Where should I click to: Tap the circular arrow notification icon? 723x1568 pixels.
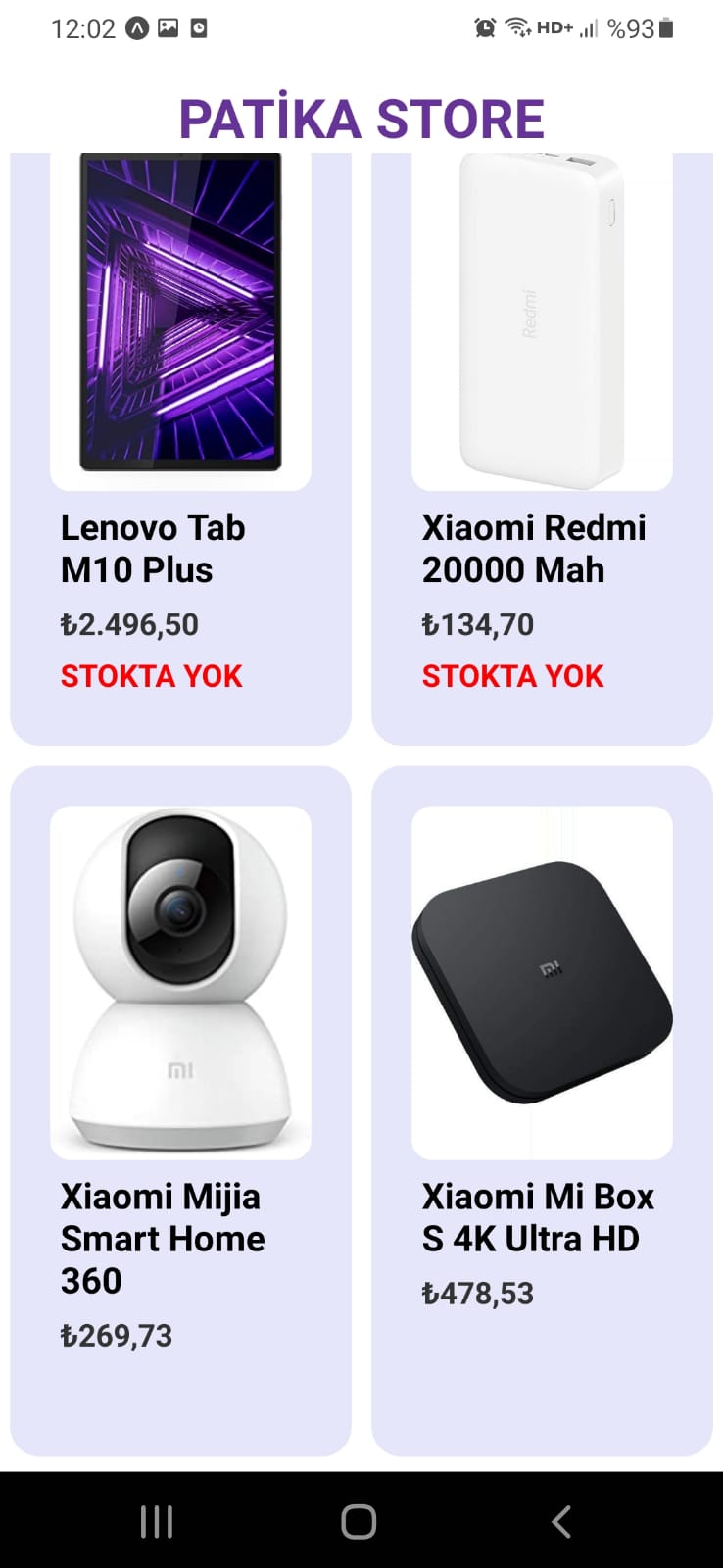click(x=136, y=27)
